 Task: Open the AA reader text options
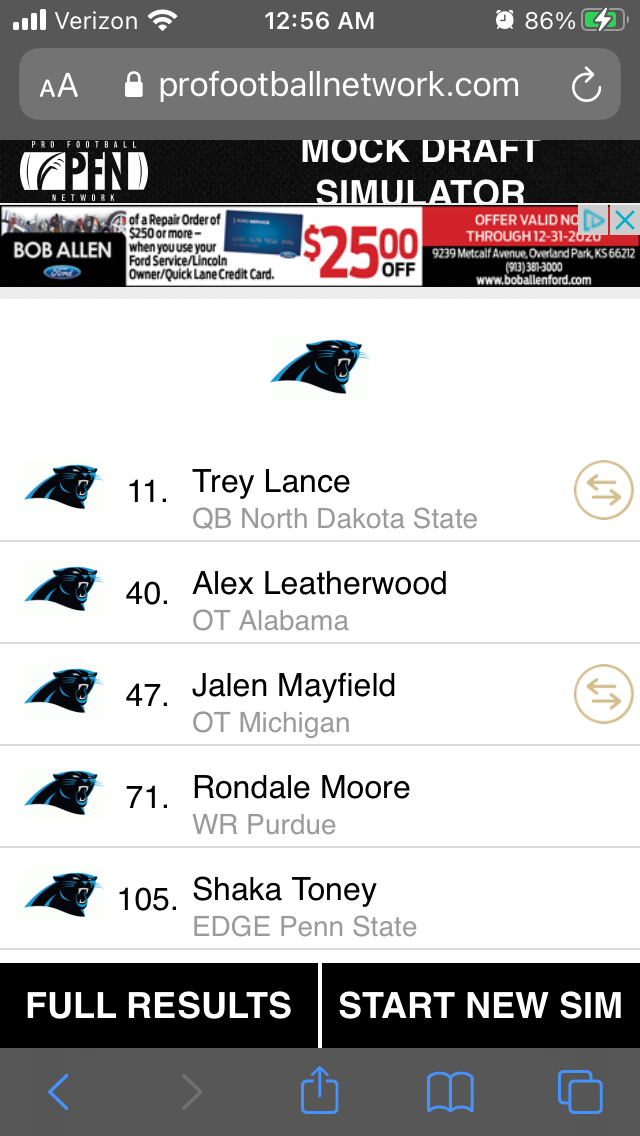click(59, 86)
